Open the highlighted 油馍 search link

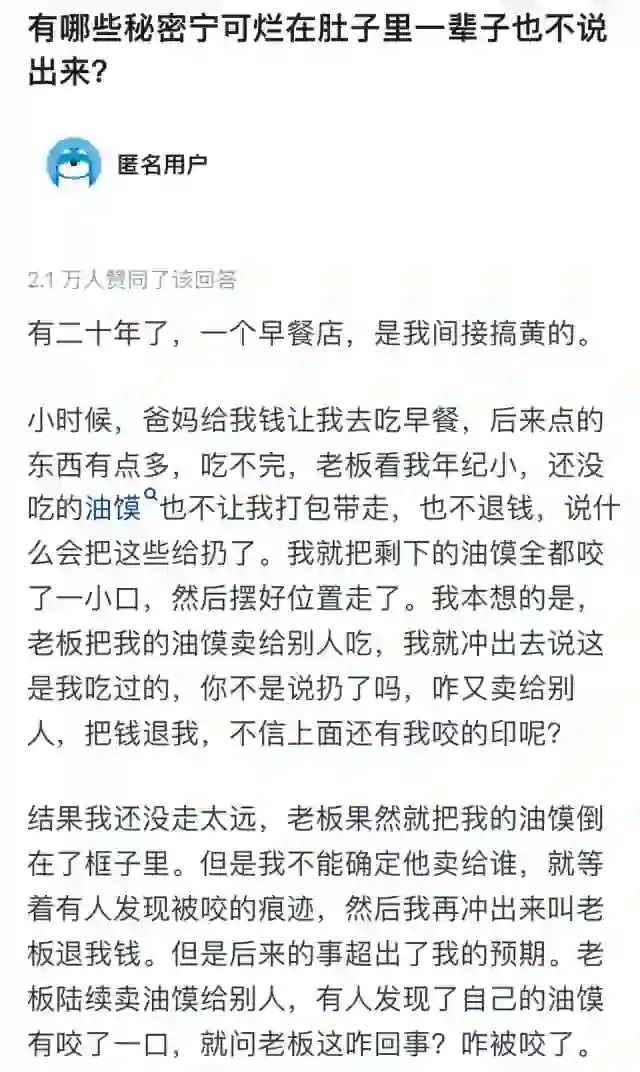(x=113, y=508)
